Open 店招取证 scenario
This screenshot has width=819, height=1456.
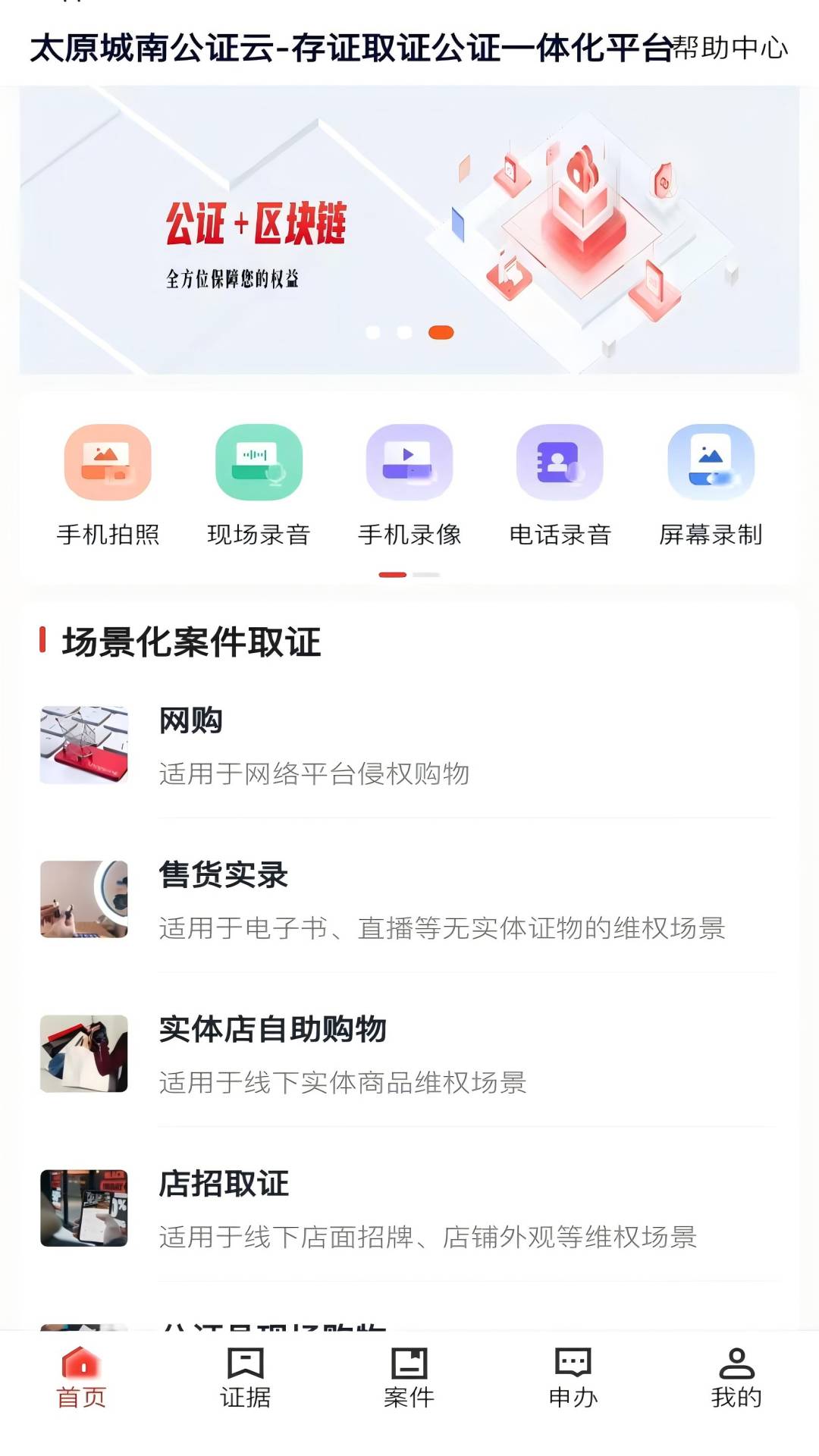coord(409,1209)
